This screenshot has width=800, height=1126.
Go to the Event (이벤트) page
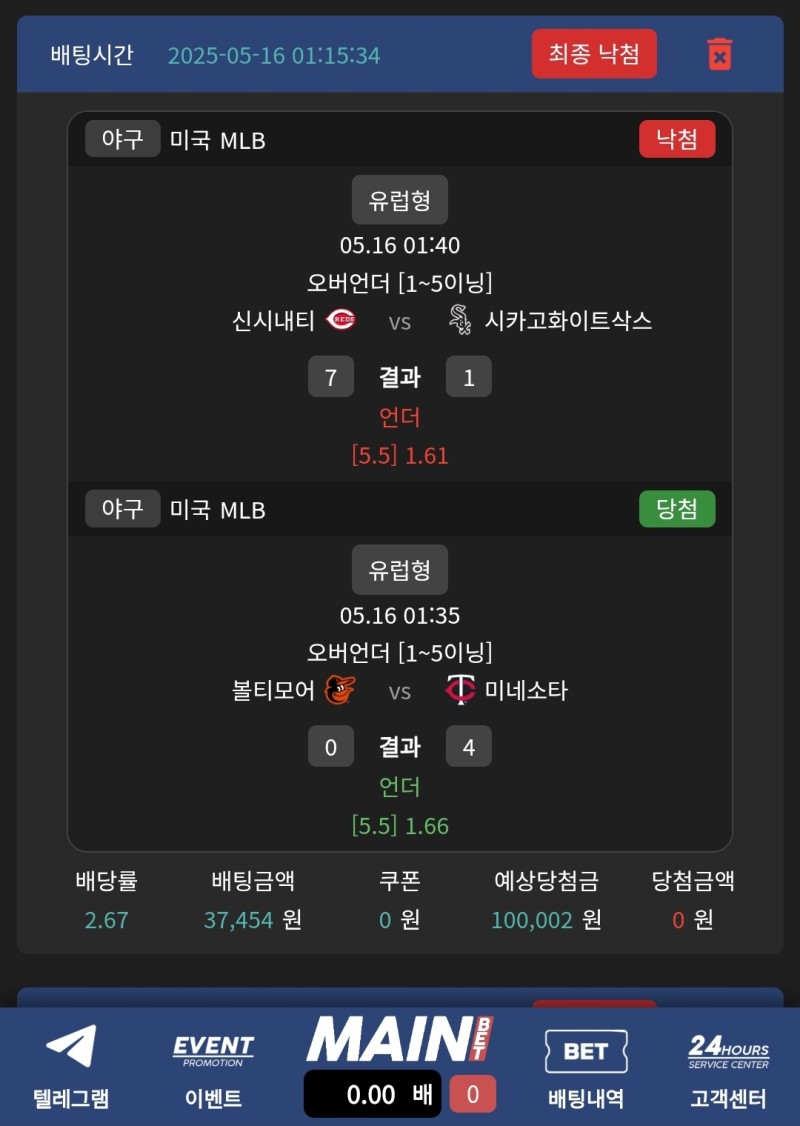click(x=213, y=1066)
